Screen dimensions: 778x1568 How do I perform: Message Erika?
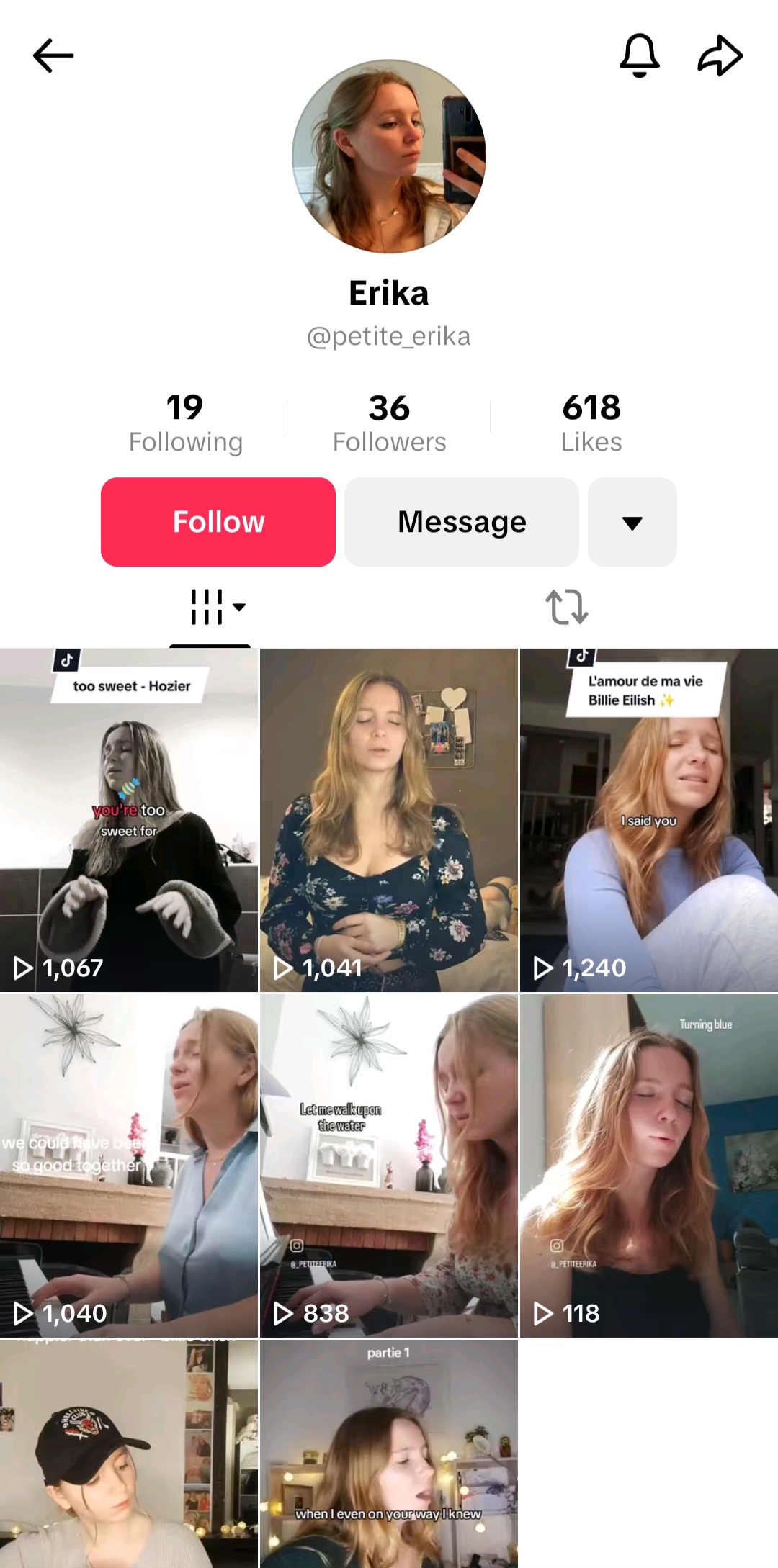(x=462, y=522)
